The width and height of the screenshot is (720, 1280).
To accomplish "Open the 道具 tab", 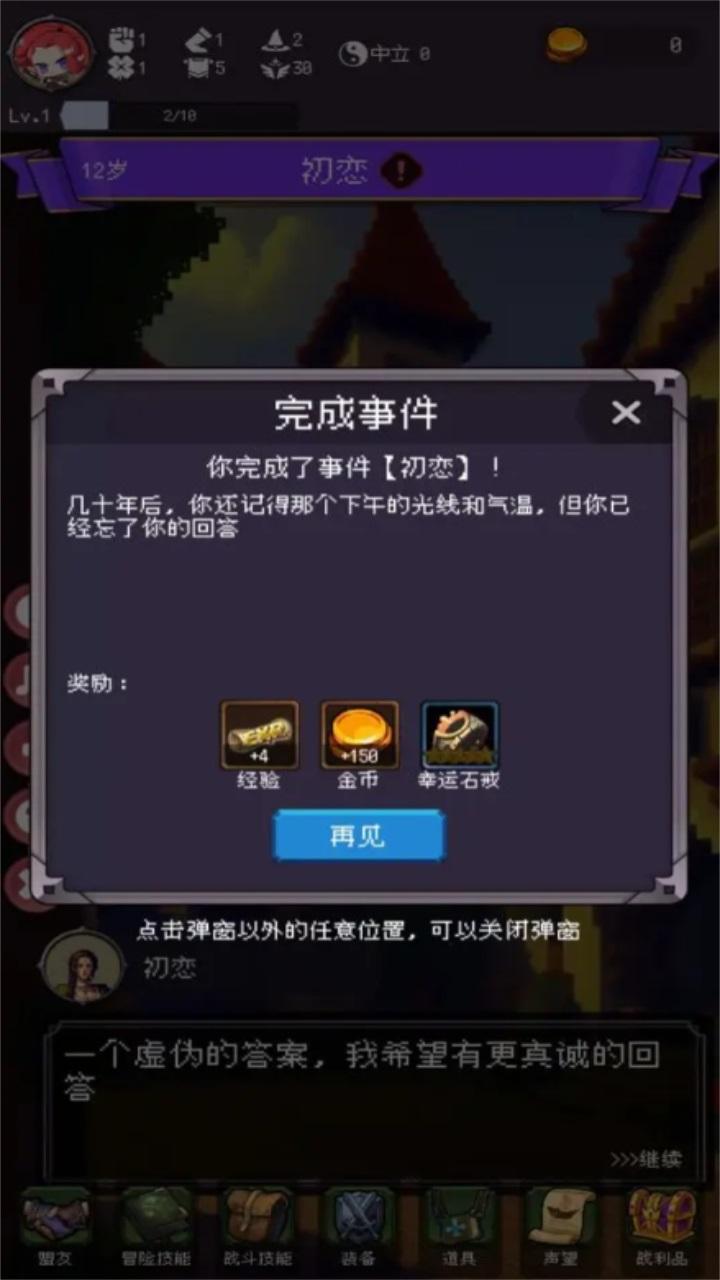I will 460,1225.
